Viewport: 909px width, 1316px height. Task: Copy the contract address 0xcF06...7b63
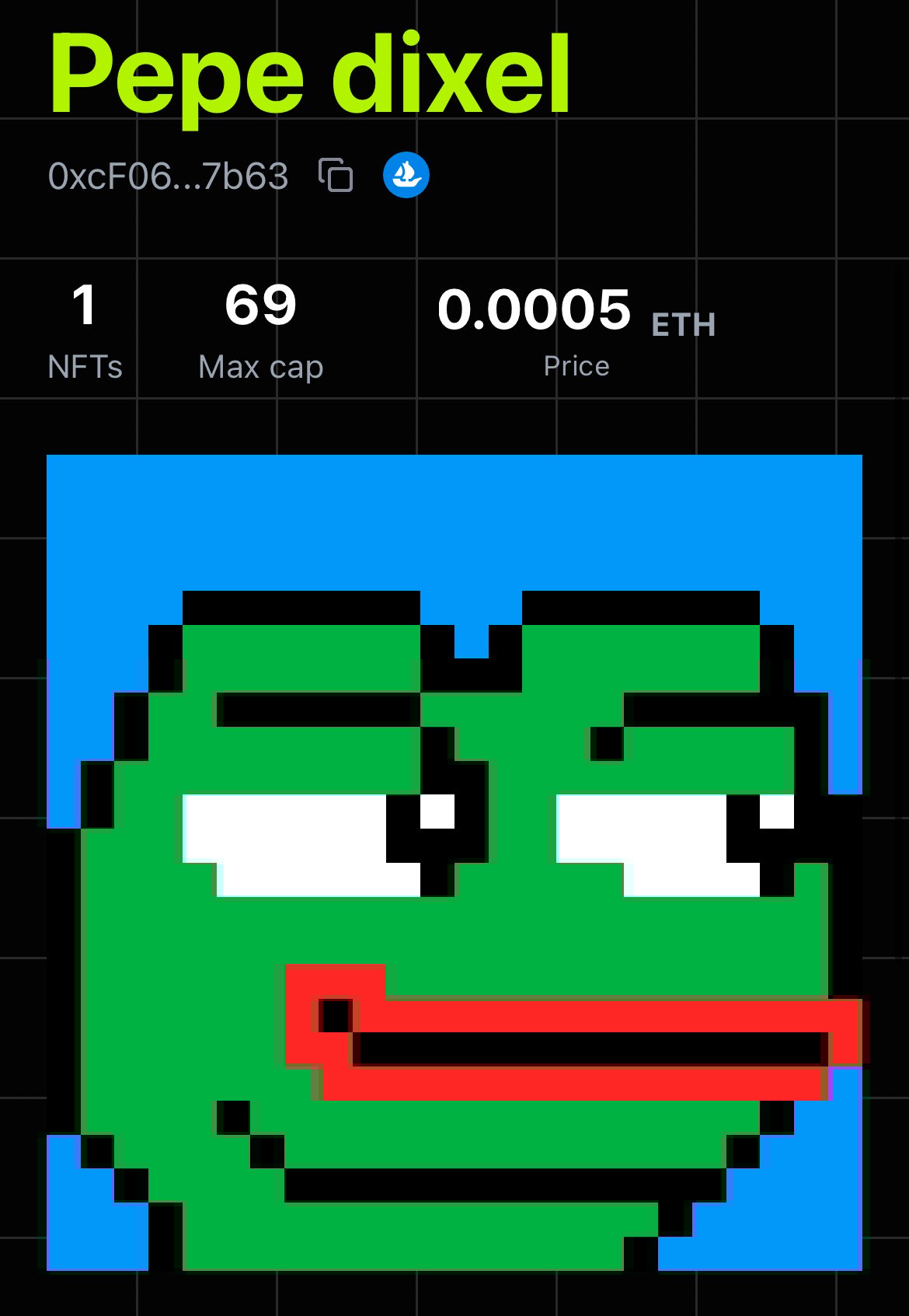[x=336, y=175]
